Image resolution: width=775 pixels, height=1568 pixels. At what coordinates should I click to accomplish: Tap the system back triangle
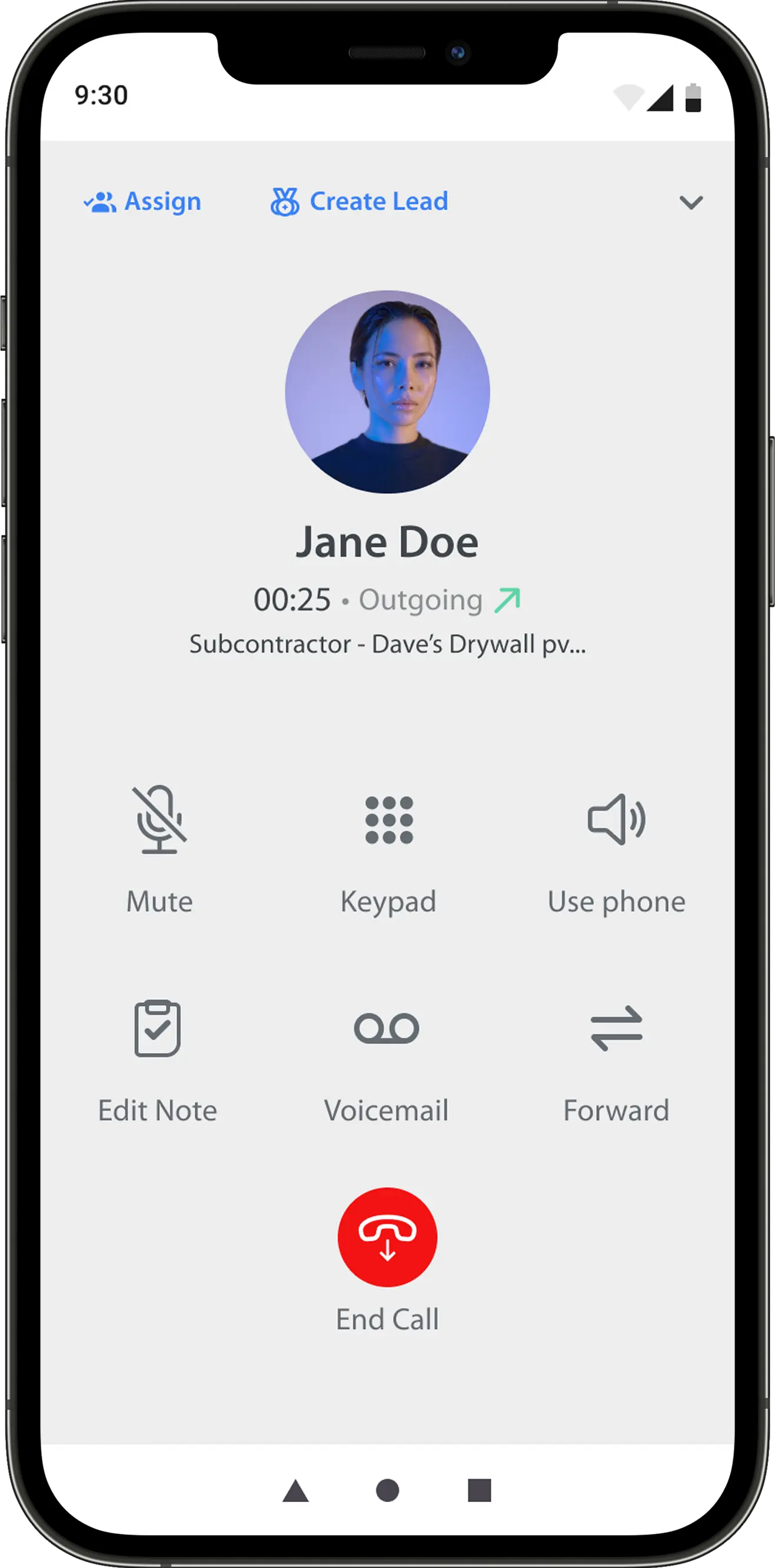(296, 1491)
